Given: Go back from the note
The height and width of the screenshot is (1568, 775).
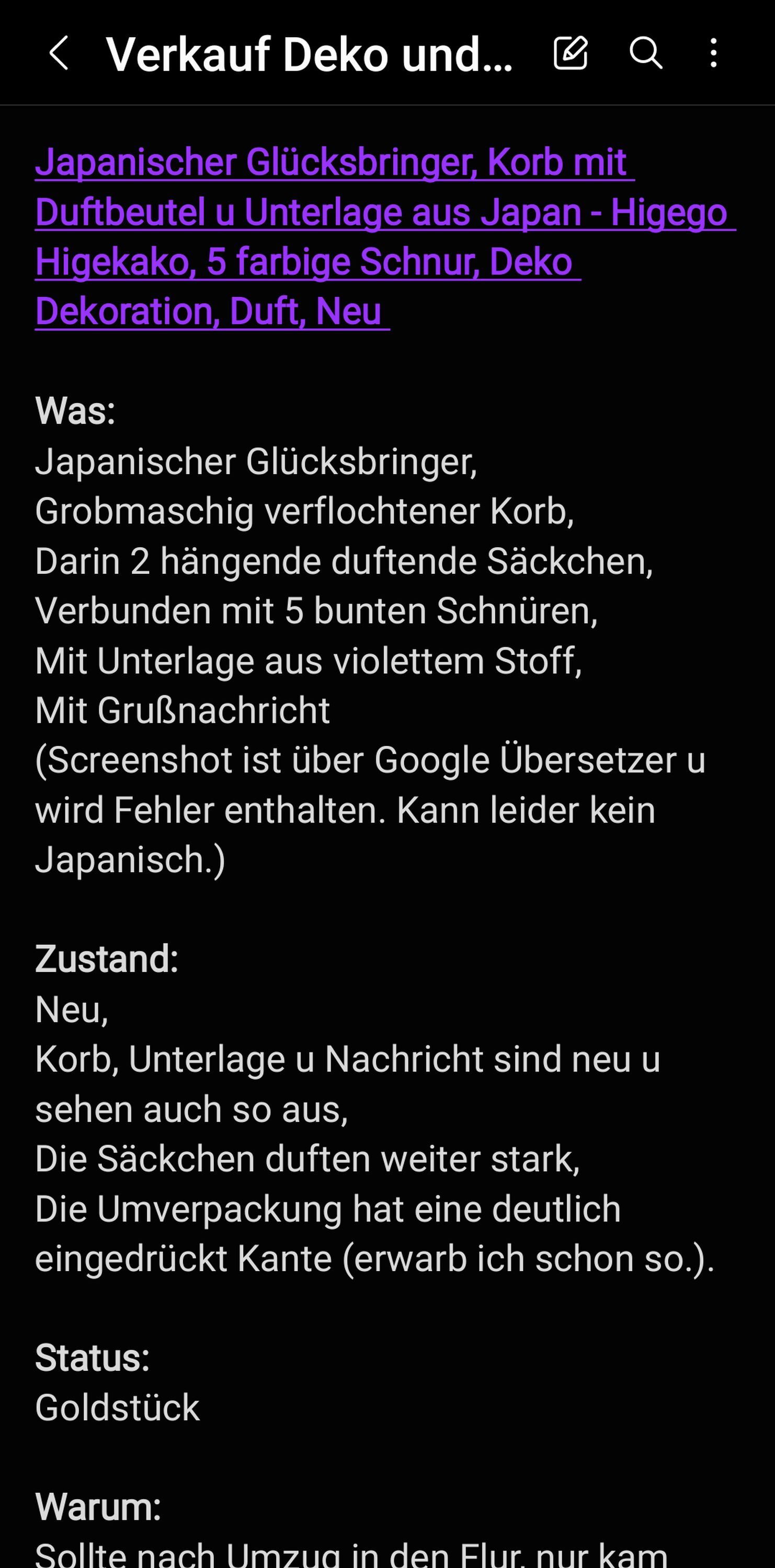Looking at the screenshot, I should pyautogui.click(x=59, y=53).
